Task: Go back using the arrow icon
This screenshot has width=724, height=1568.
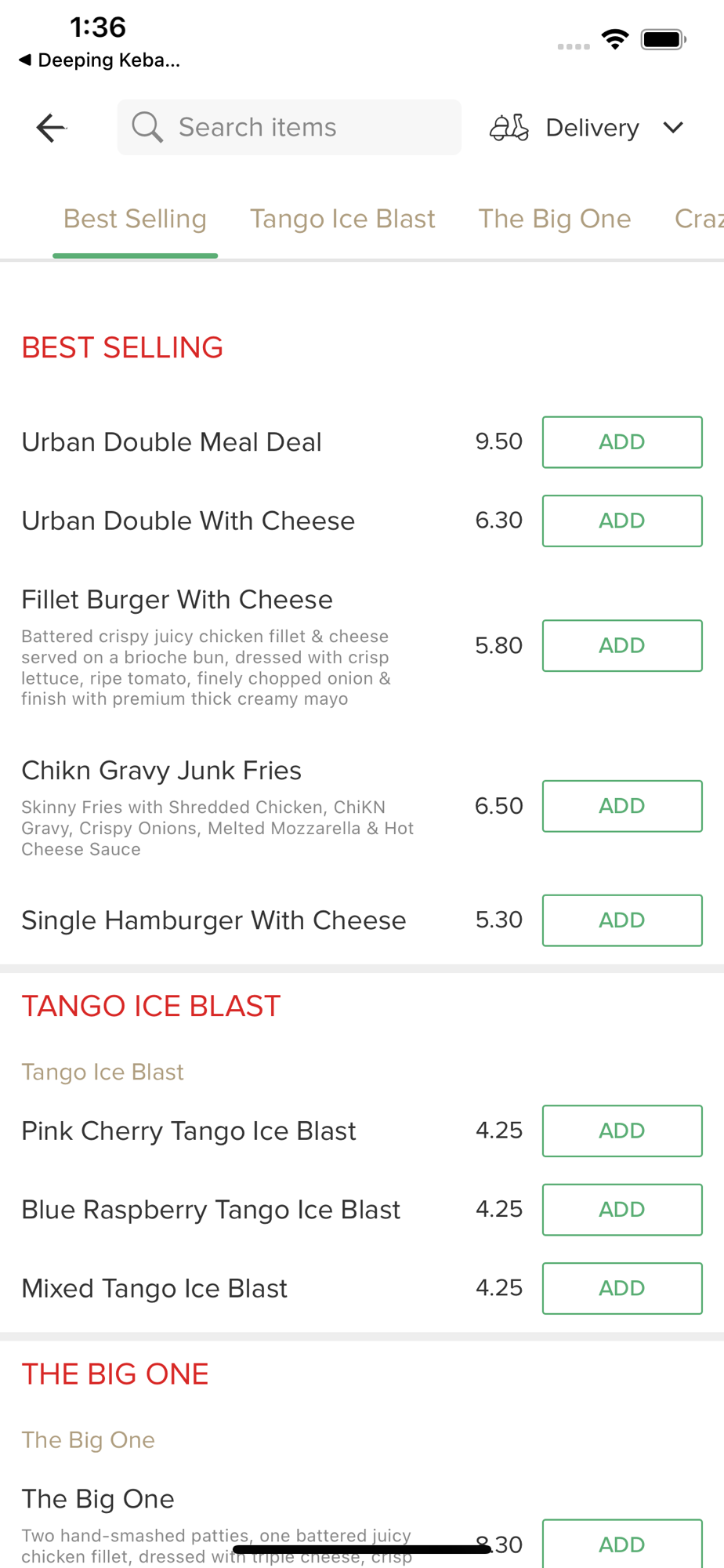Action: (51, 128)
